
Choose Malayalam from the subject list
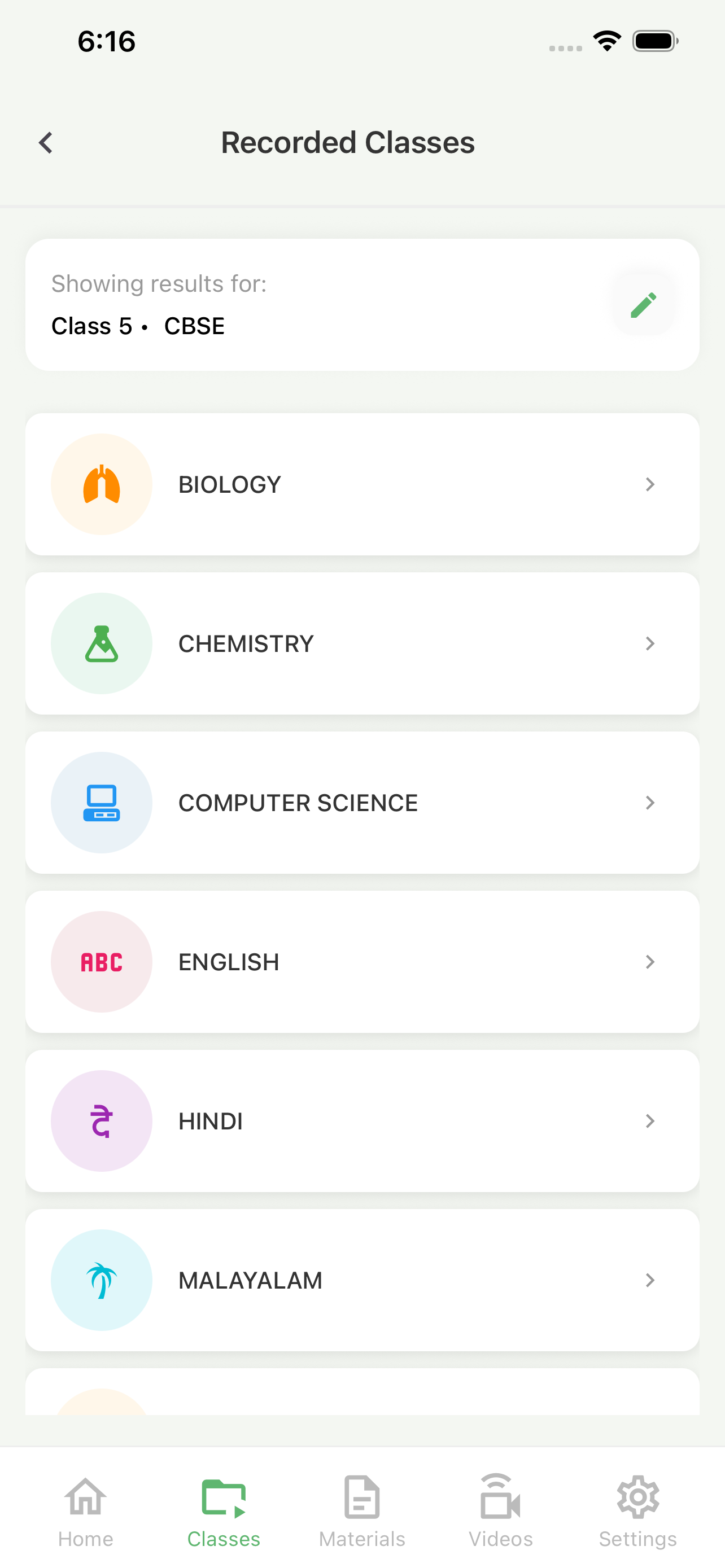coord(362,1280)
